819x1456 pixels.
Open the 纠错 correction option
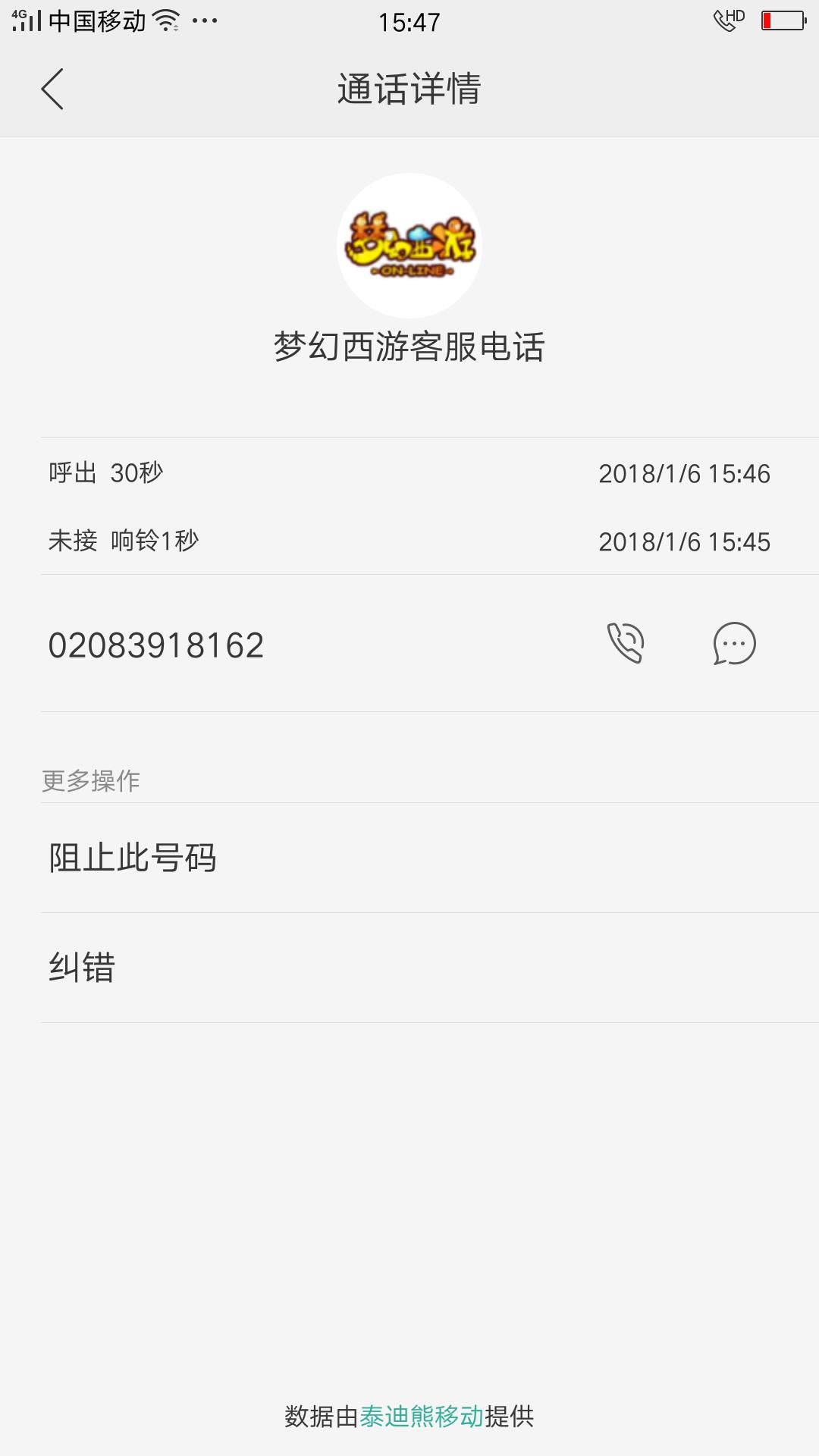(430, 968)
